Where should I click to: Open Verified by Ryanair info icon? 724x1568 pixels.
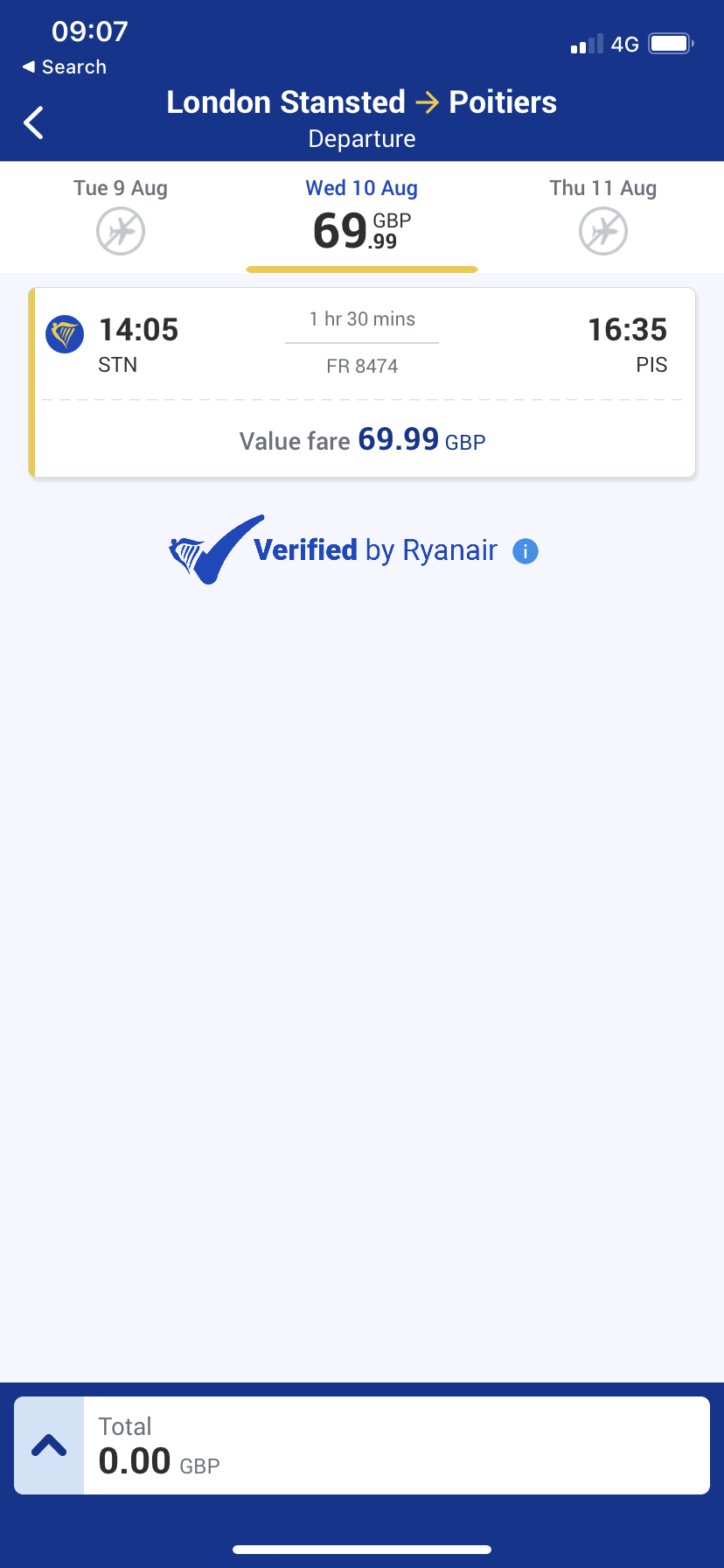pos(525,551)
